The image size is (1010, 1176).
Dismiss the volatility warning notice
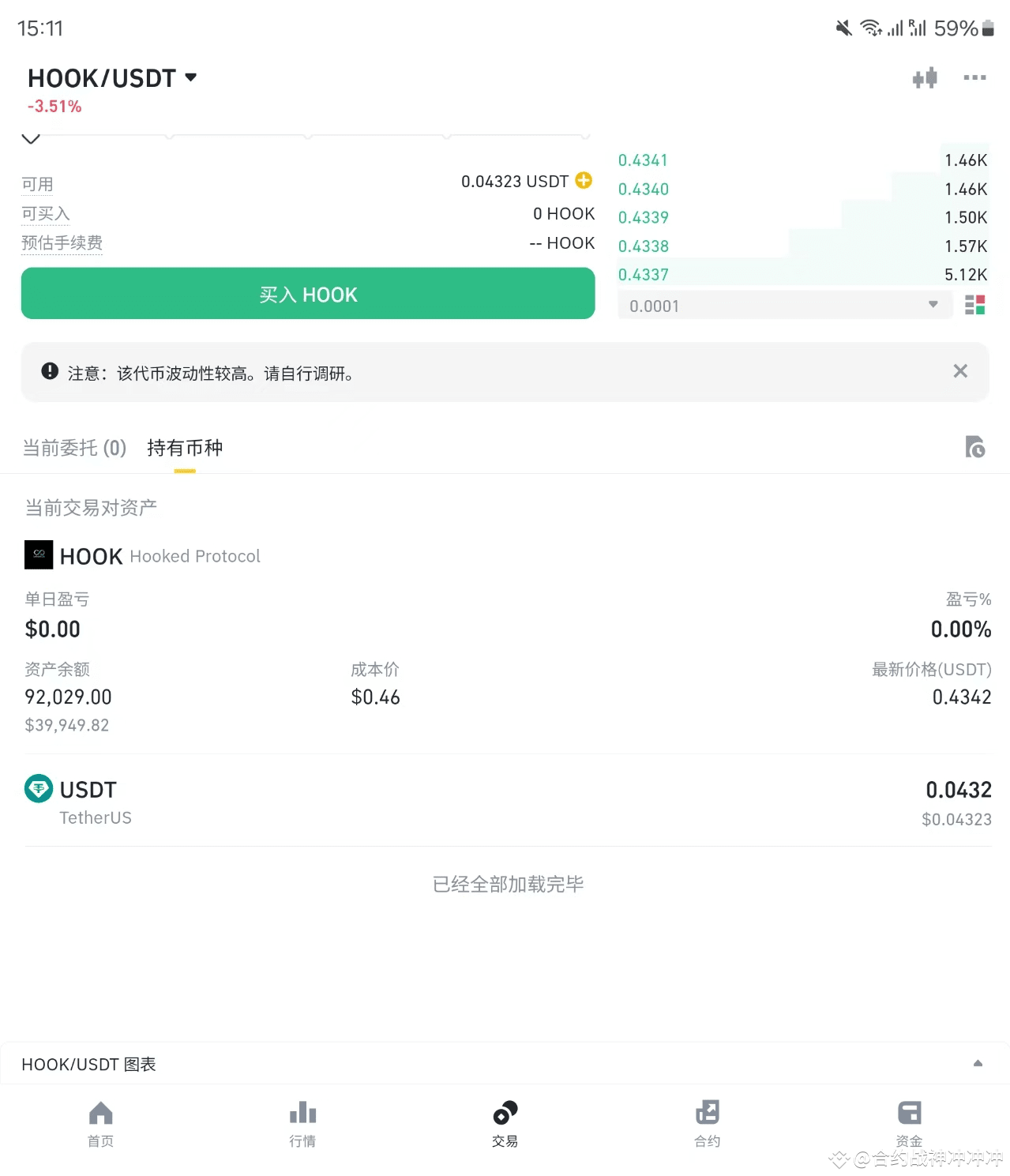pyautogui.click(x=960, y=371)
